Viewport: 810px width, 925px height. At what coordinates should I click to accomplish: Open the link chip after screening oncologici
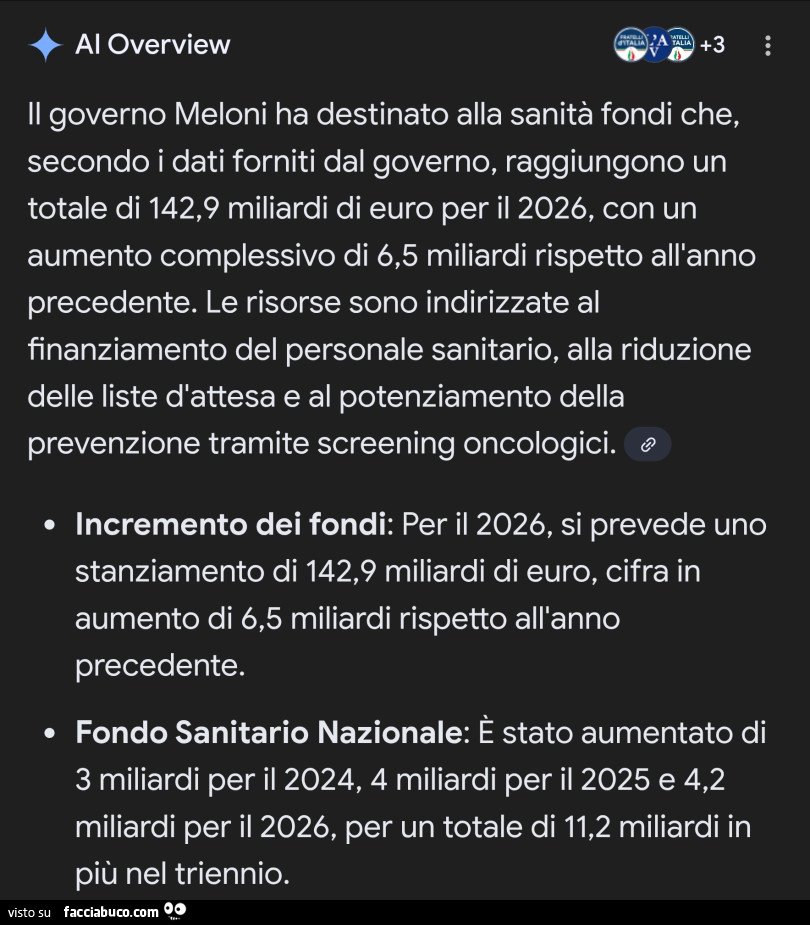(x=647, y=445)
